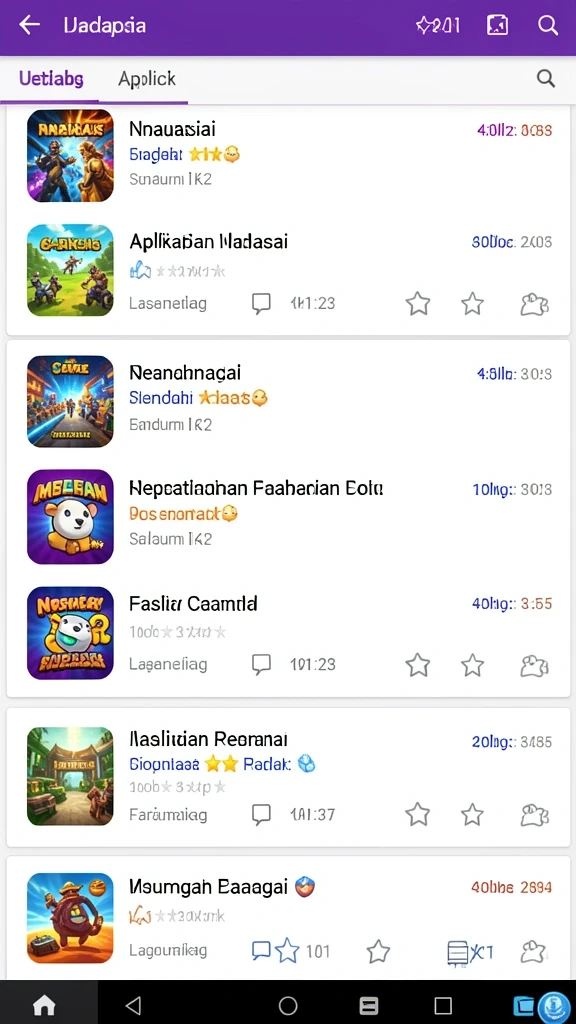Open the Ilaslirtian Reoranai listing
This screenshot has width=576, height=1024.
coord(288,776)
